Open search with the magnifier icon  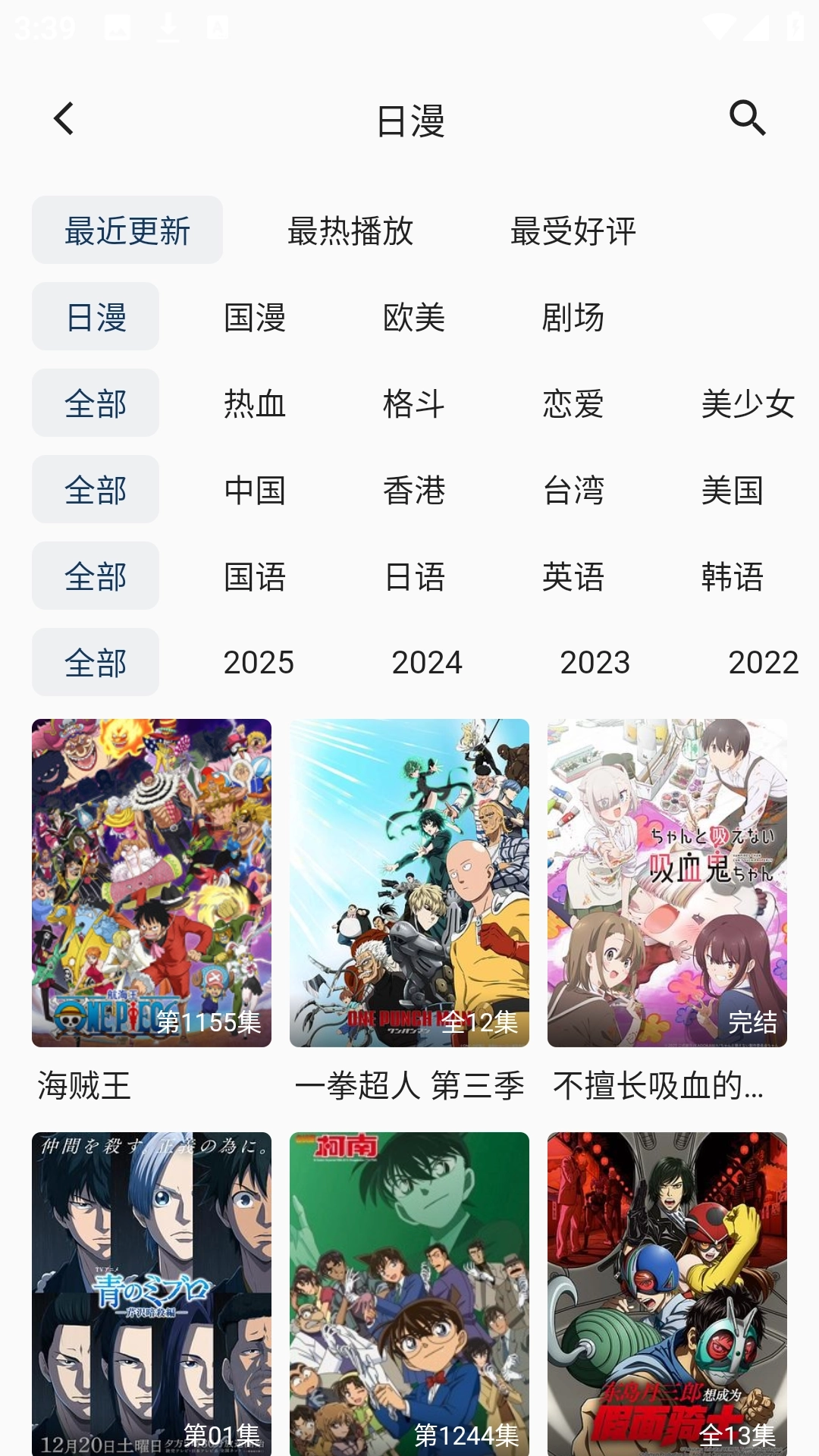pos(748,119)
